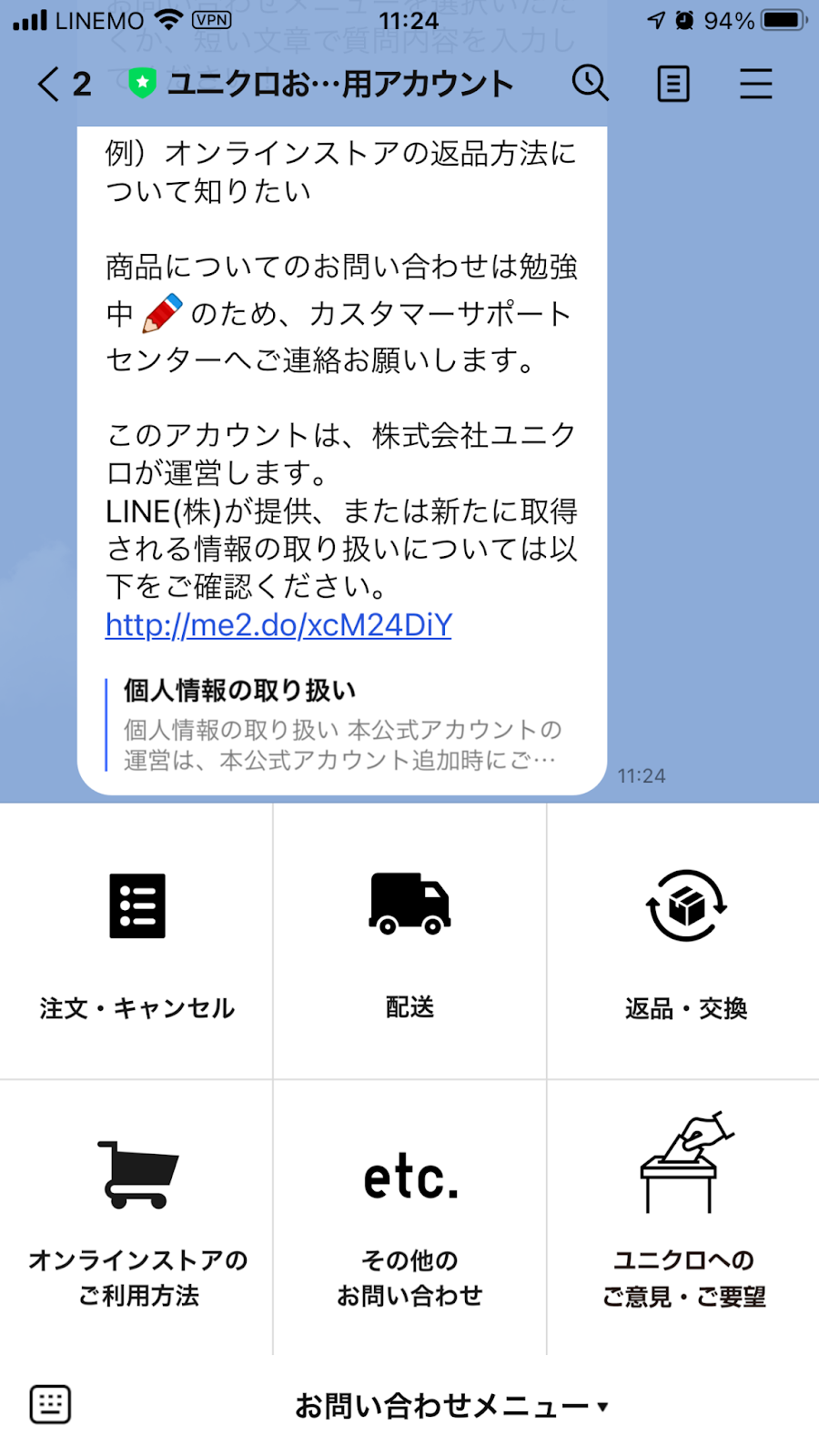Open the お問い合わせメニュー dropdown label
This screenshot has width=819, height=1456.
[441, 1405]
